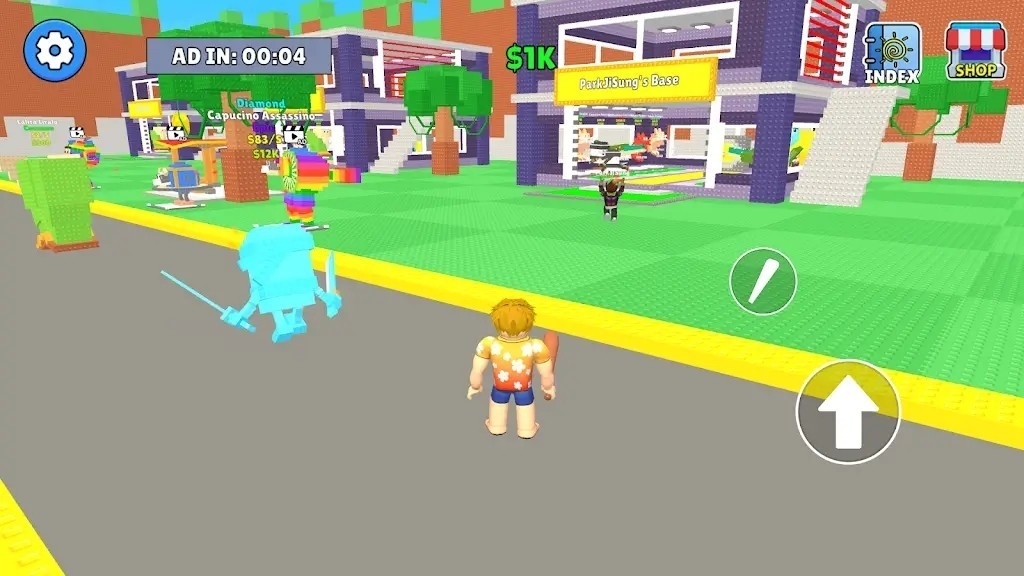
Task: Open the Shop
Action: tap(975, 52)
